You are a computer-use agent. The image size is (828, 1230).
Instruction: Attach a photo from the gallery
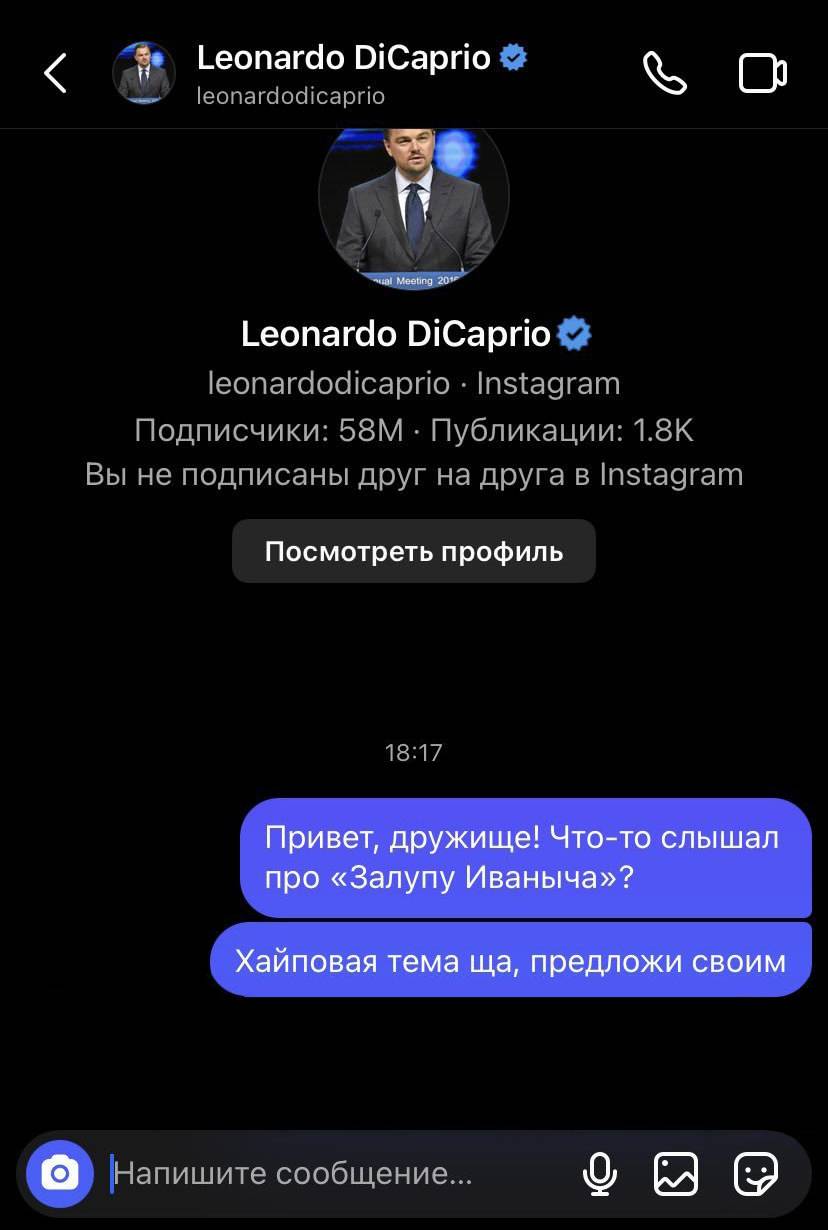click(x=676, y=1173)
